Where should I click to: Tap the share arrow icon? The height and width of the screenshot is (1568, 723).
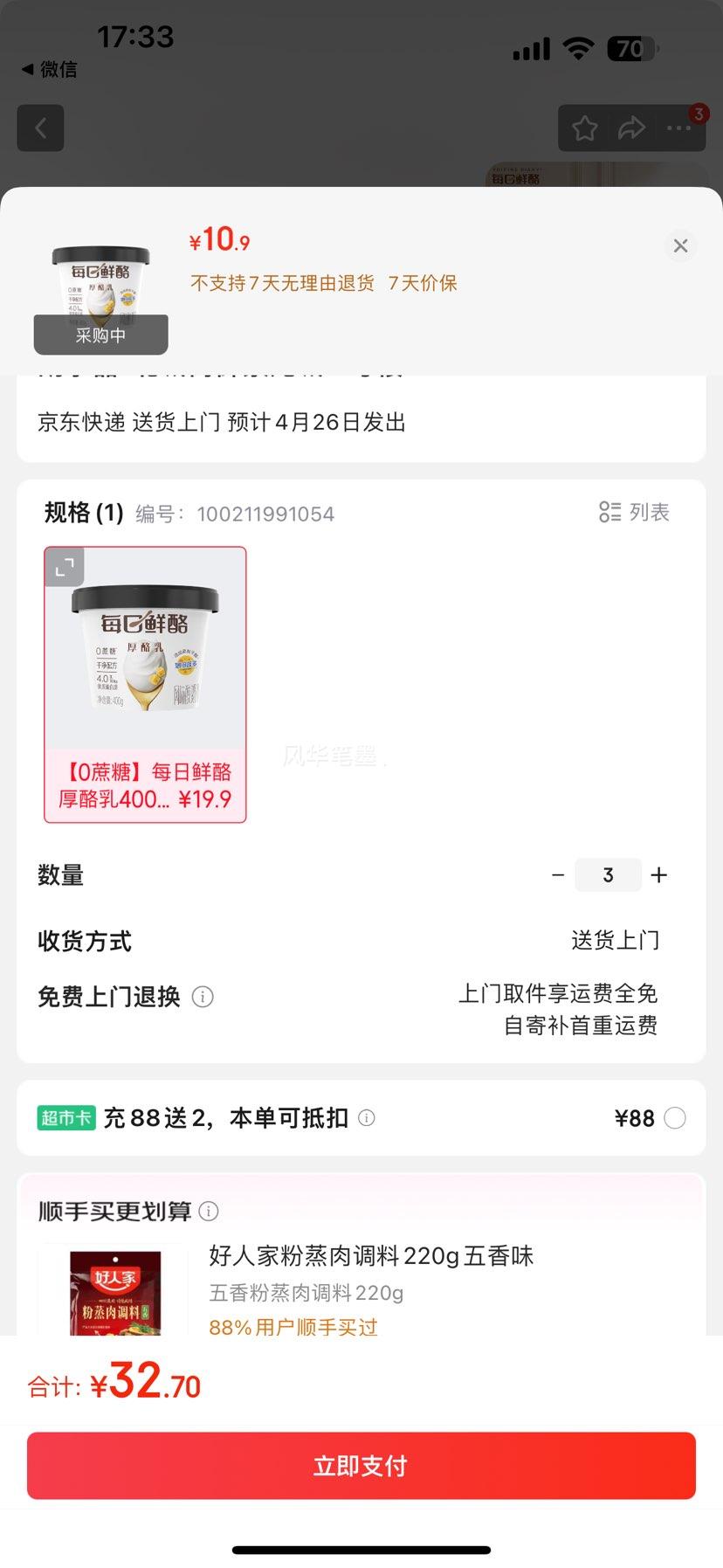point(630,128)
